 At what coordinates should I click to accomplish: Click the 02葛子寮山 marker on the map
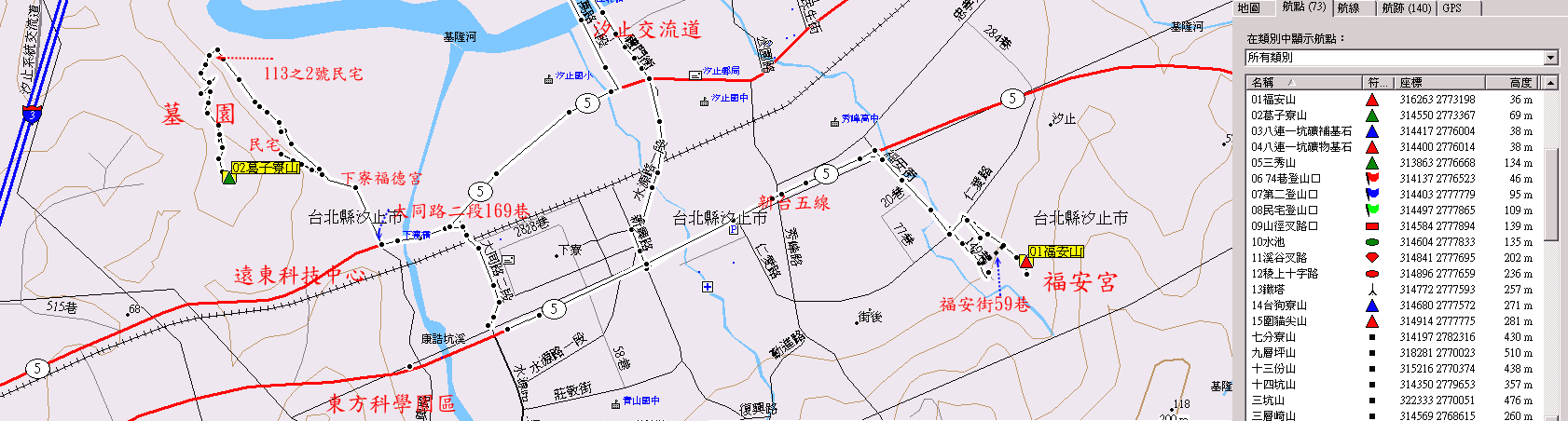click(x=229, y=177)
